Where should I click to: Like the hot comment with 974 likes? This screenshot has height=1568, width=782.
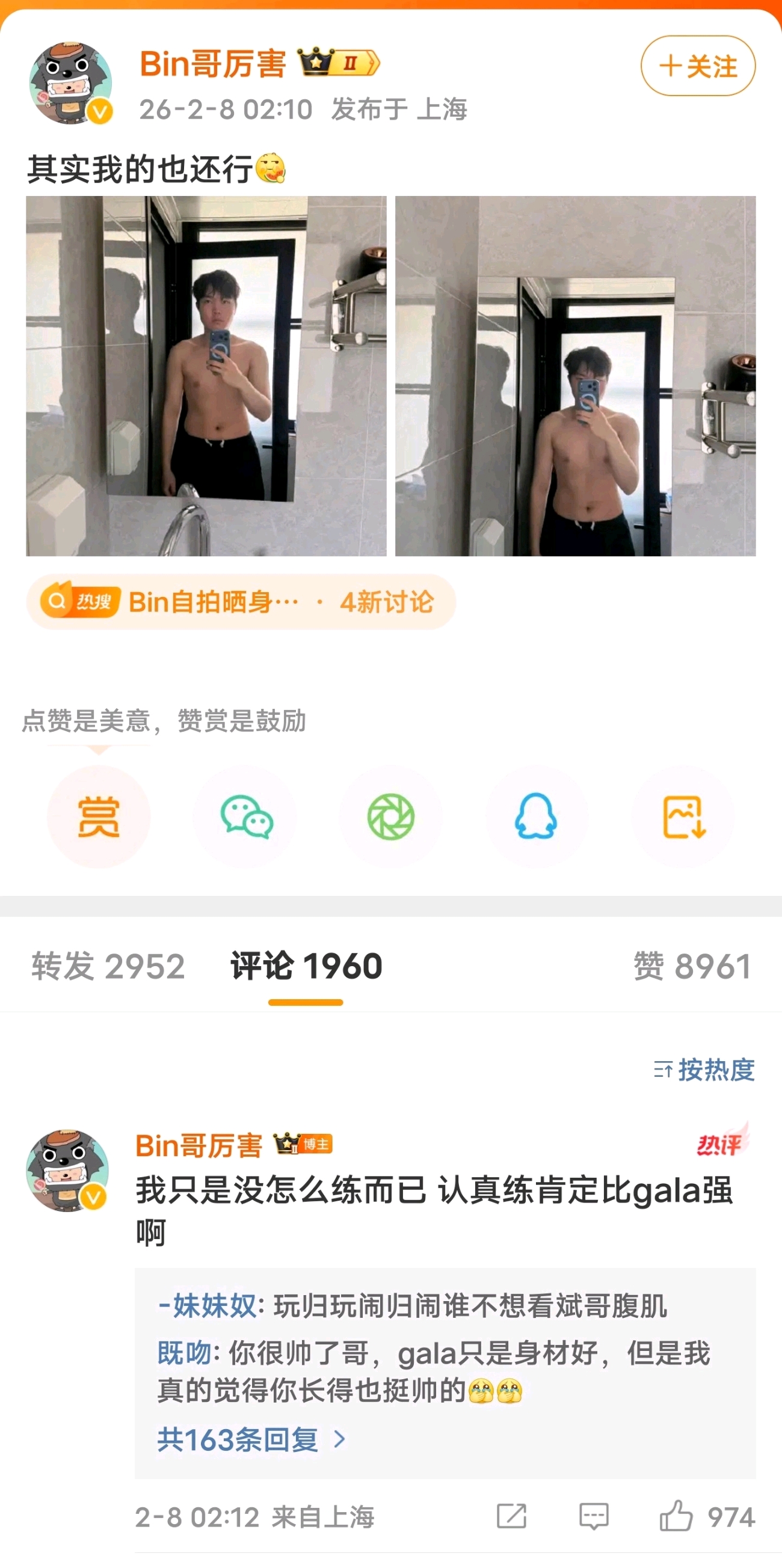[676, 1516]
